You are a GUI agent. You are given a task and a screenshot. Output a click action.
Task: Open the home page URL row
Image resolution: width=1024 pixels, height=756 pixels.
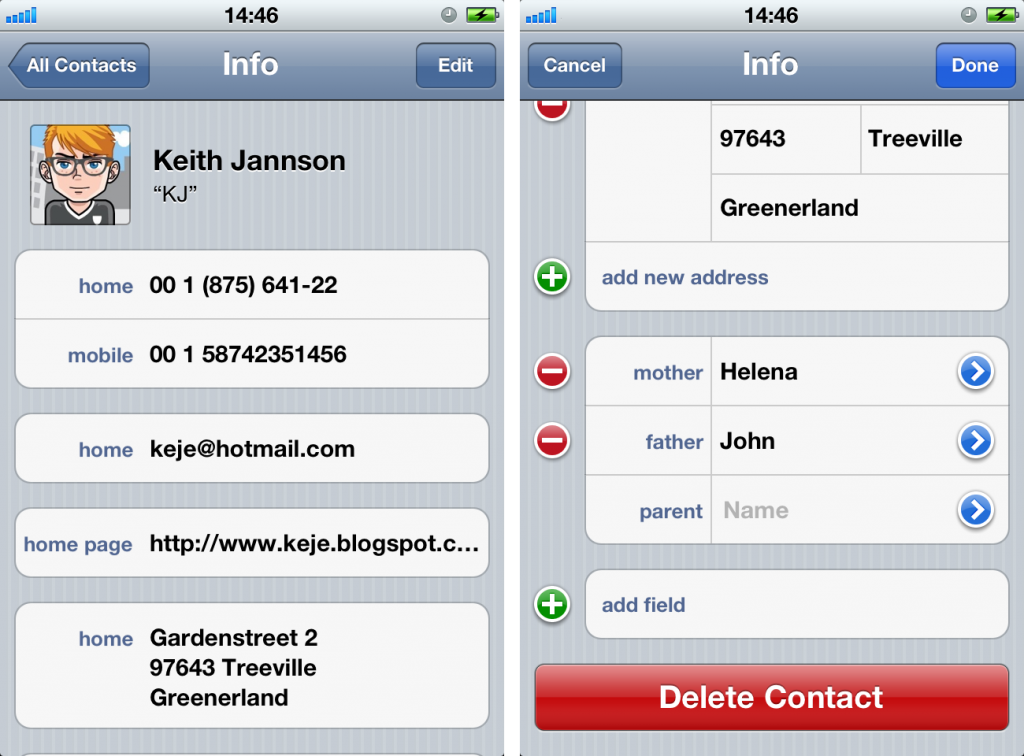click(x=252, y=544)
